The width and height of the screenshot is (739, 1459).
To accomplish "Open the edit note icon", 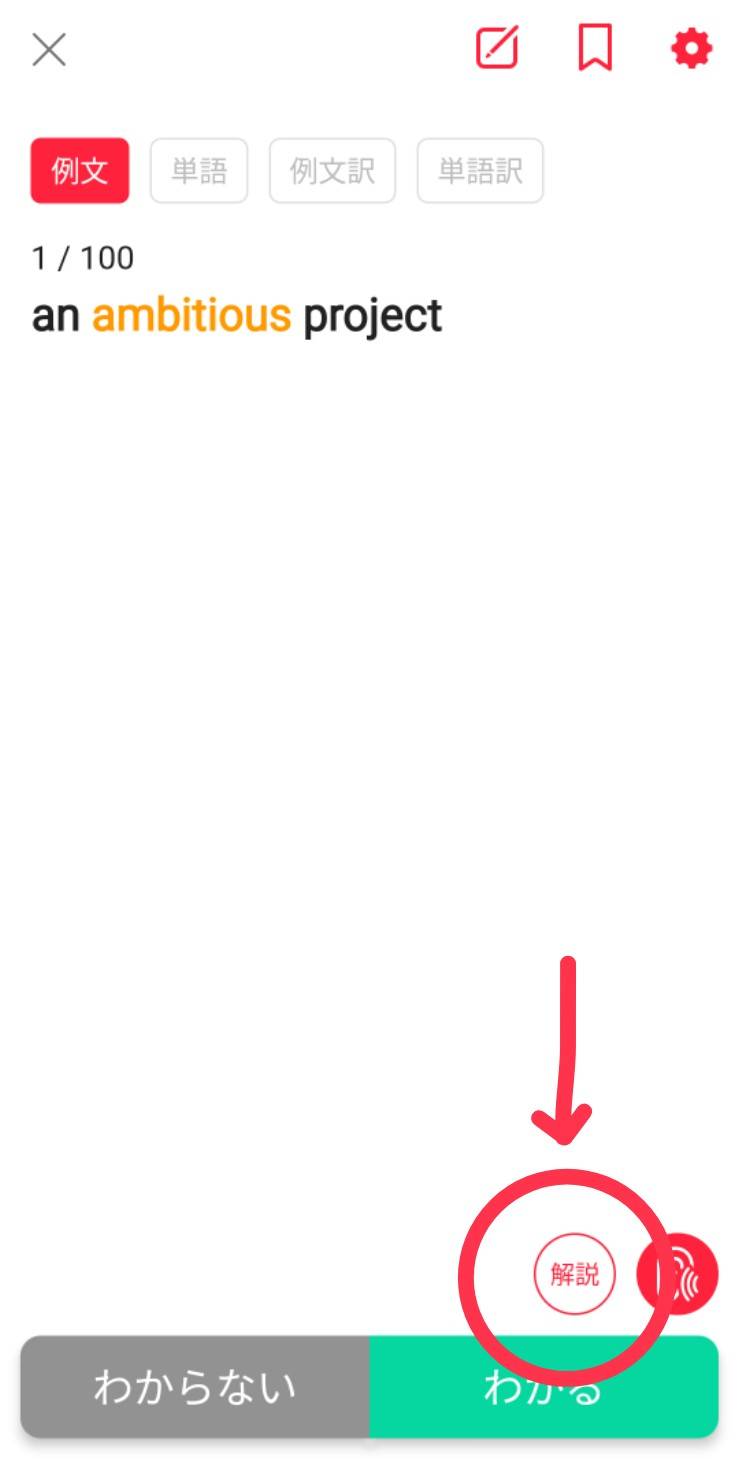I will pos(497,48).
